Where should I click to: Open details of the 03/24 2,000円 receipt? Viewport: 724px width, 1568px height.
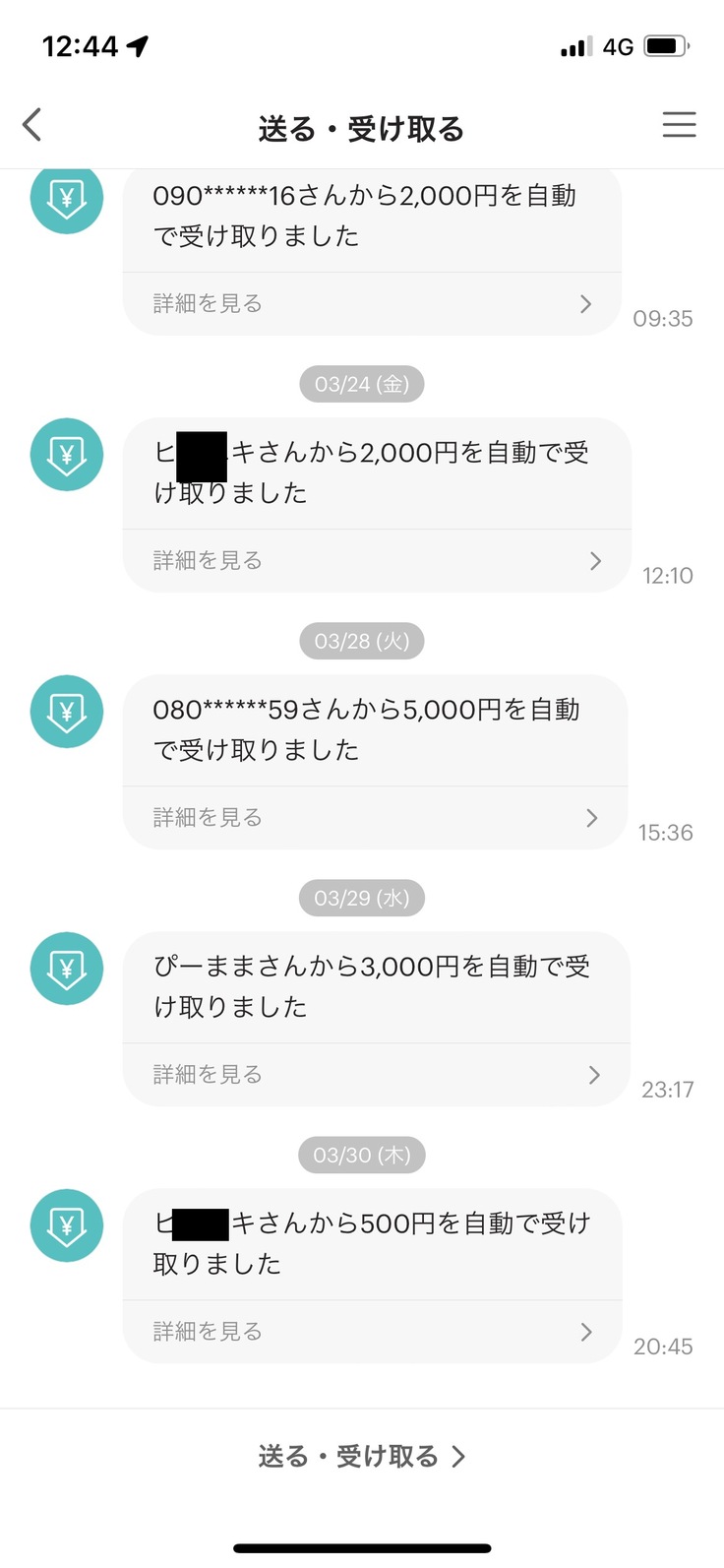click(x=376, y=561)
